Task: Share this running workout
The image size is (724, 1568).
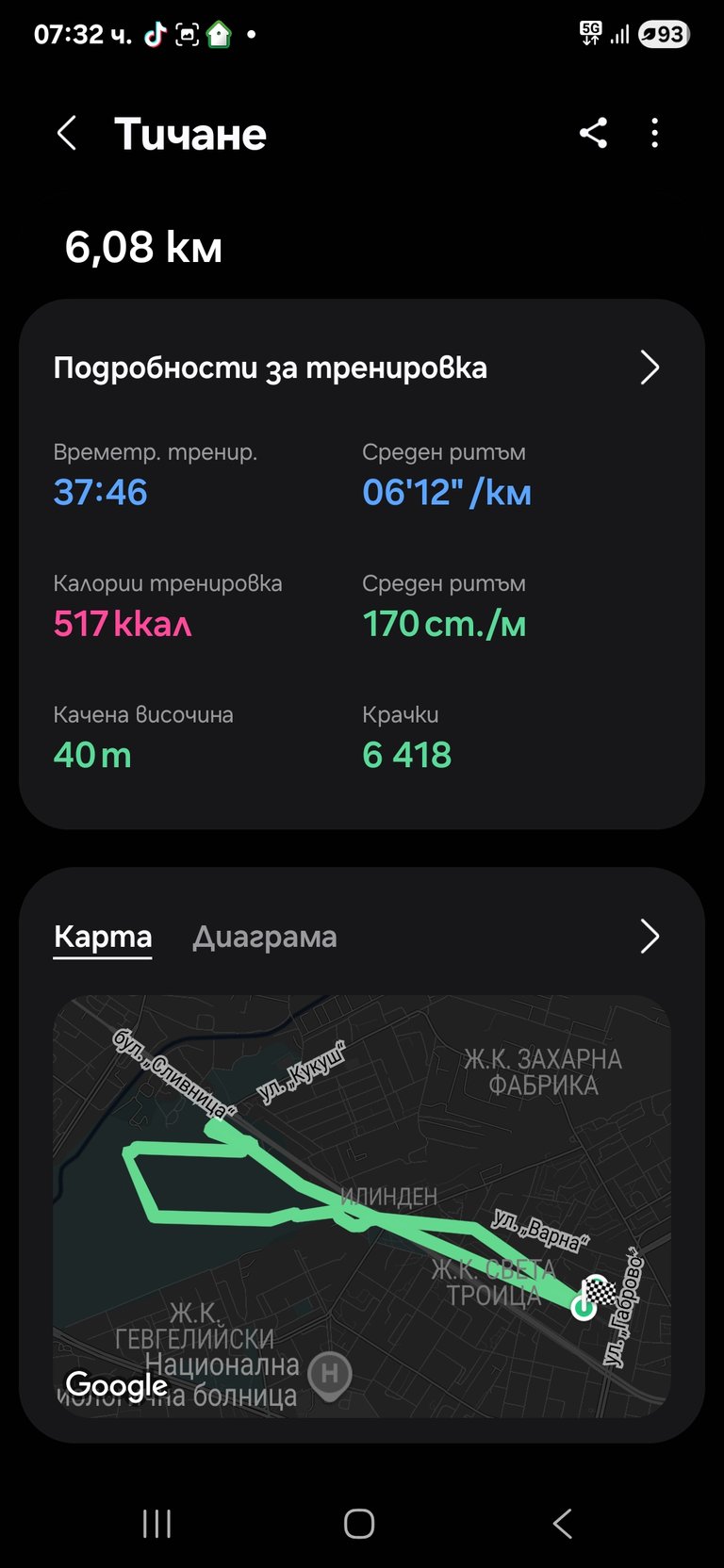Action: [x=593, y=133]
